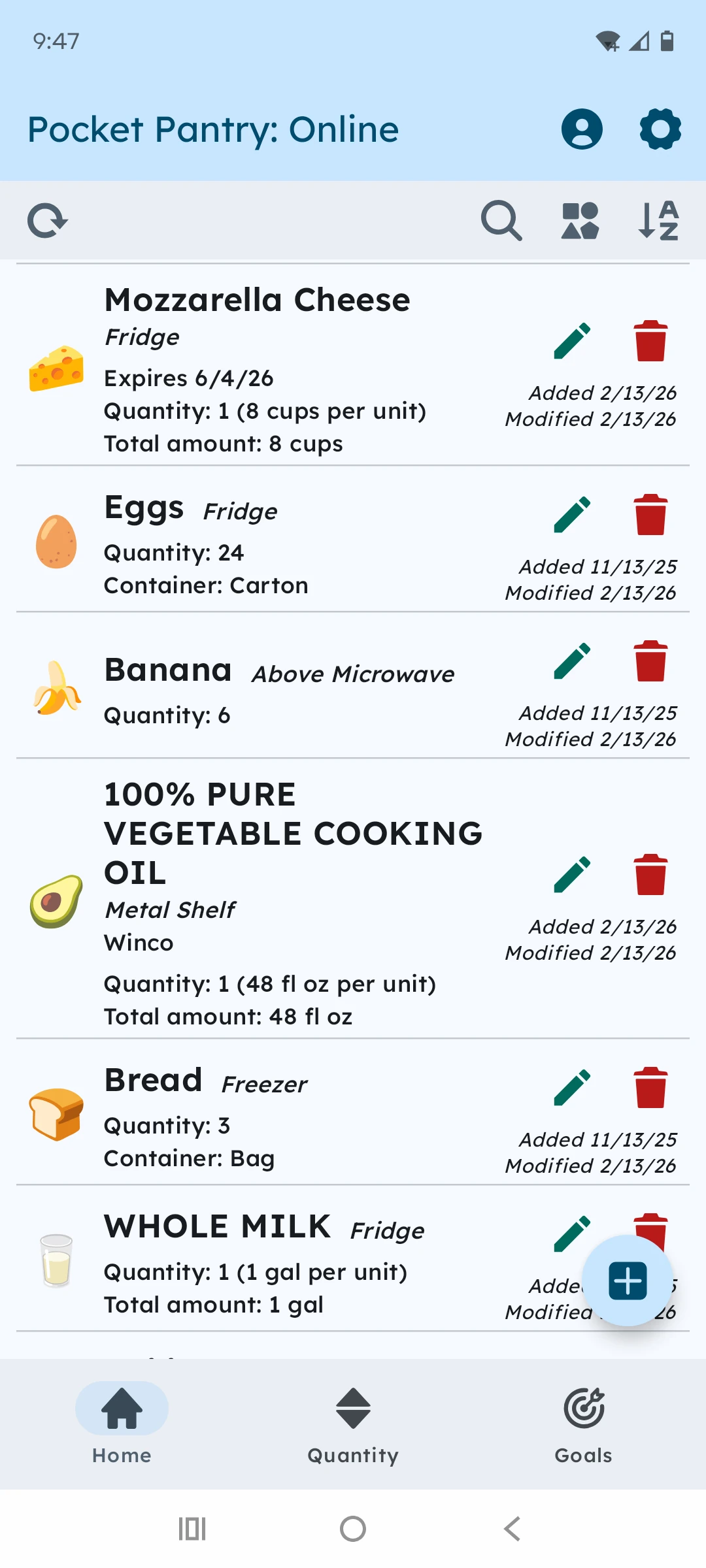Edit the Mozzarella Cheese entry
706x1568 pixels.
(571, 341)
